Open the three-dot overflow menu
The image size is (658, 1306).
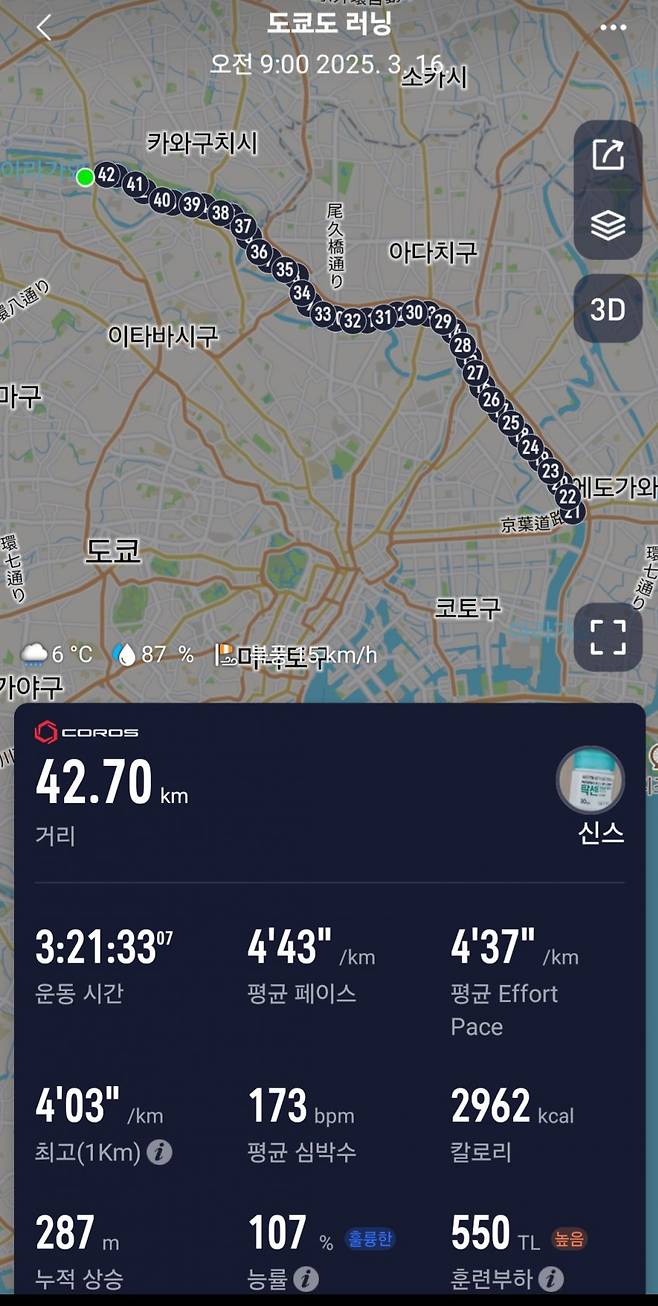613,27
